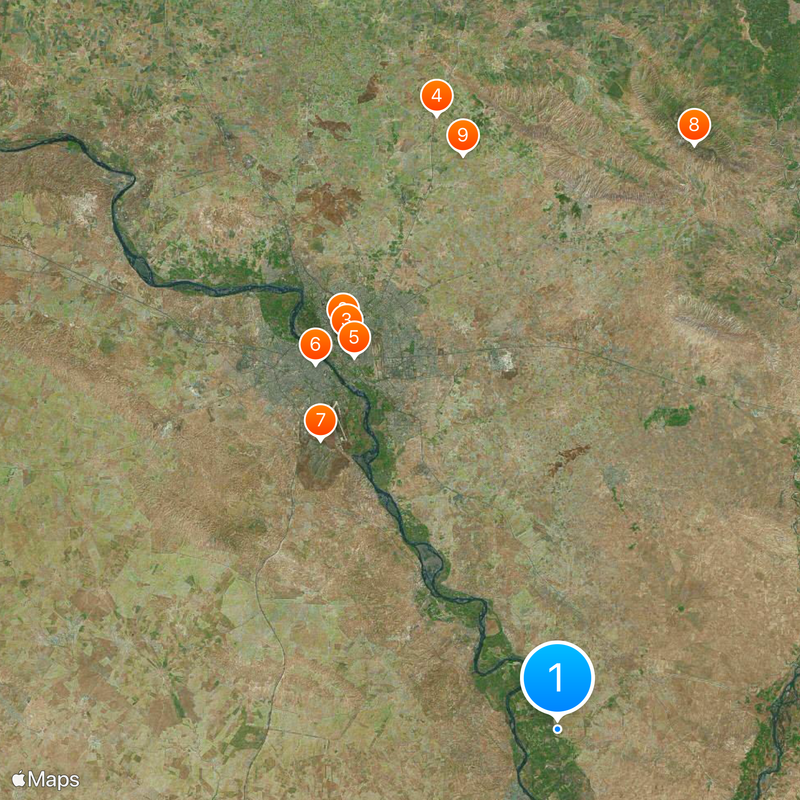
Task: Open map pin number 9
Action: tap(462, 135)
